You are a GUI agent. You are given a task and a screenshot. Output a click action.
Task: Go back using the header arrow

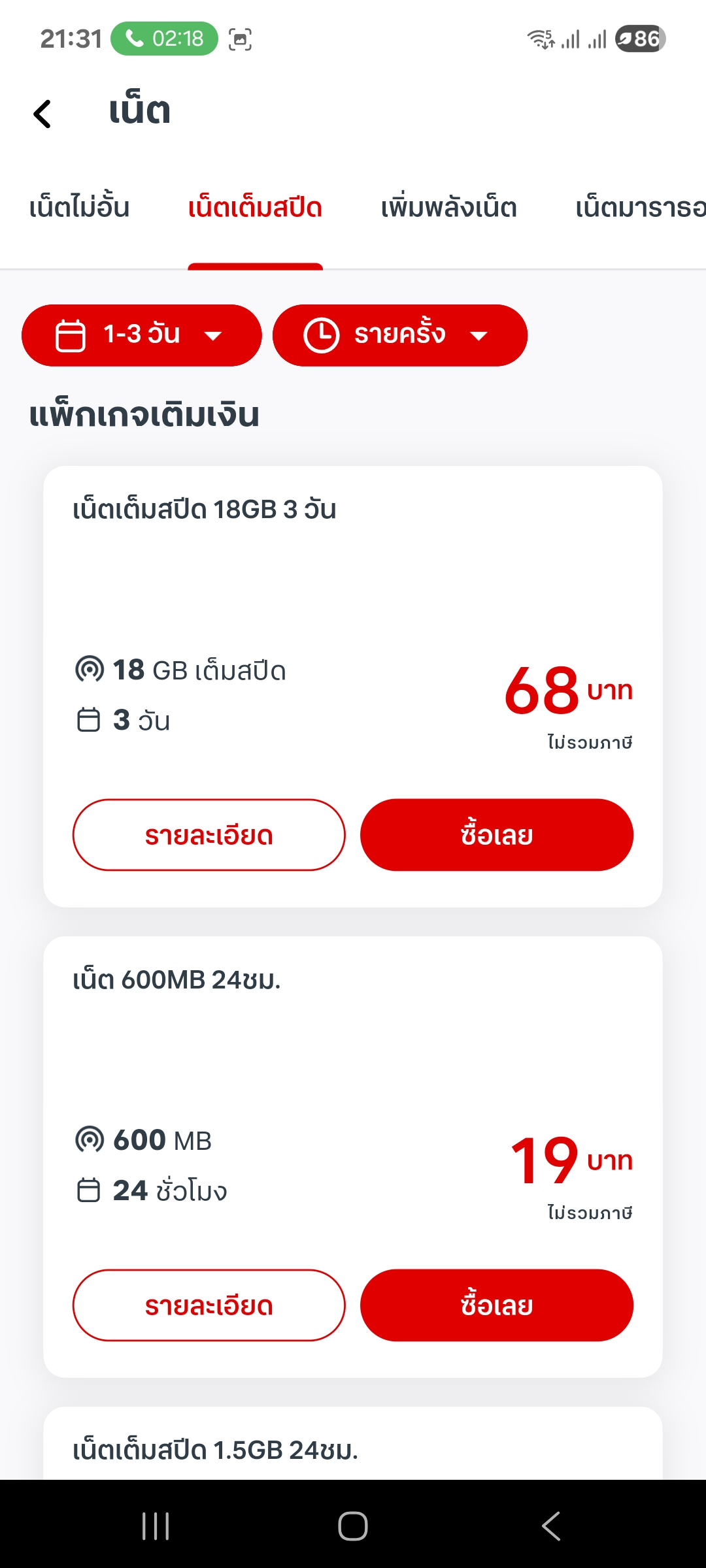[x=42, y=114]
